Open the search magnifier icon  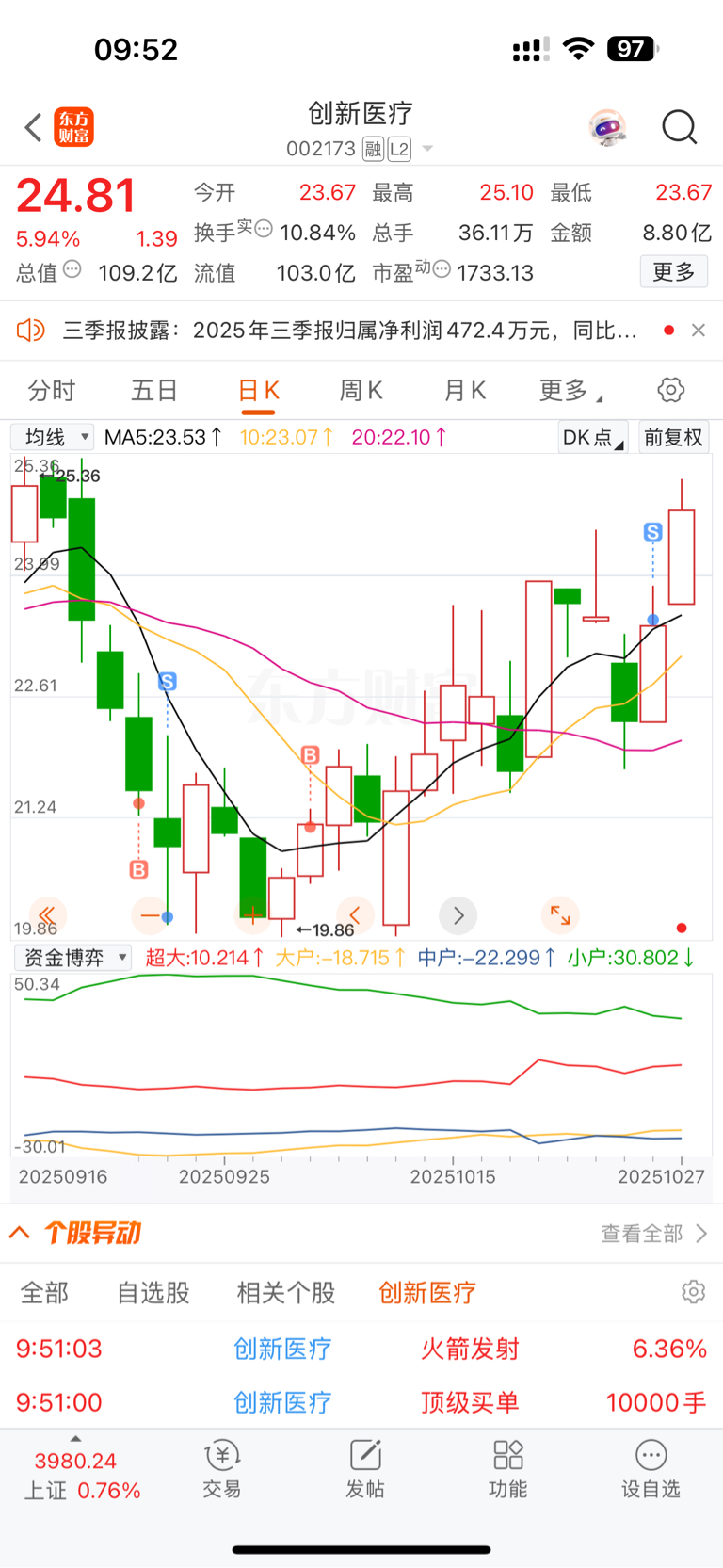pyautogui.click(x=679, y=127)
